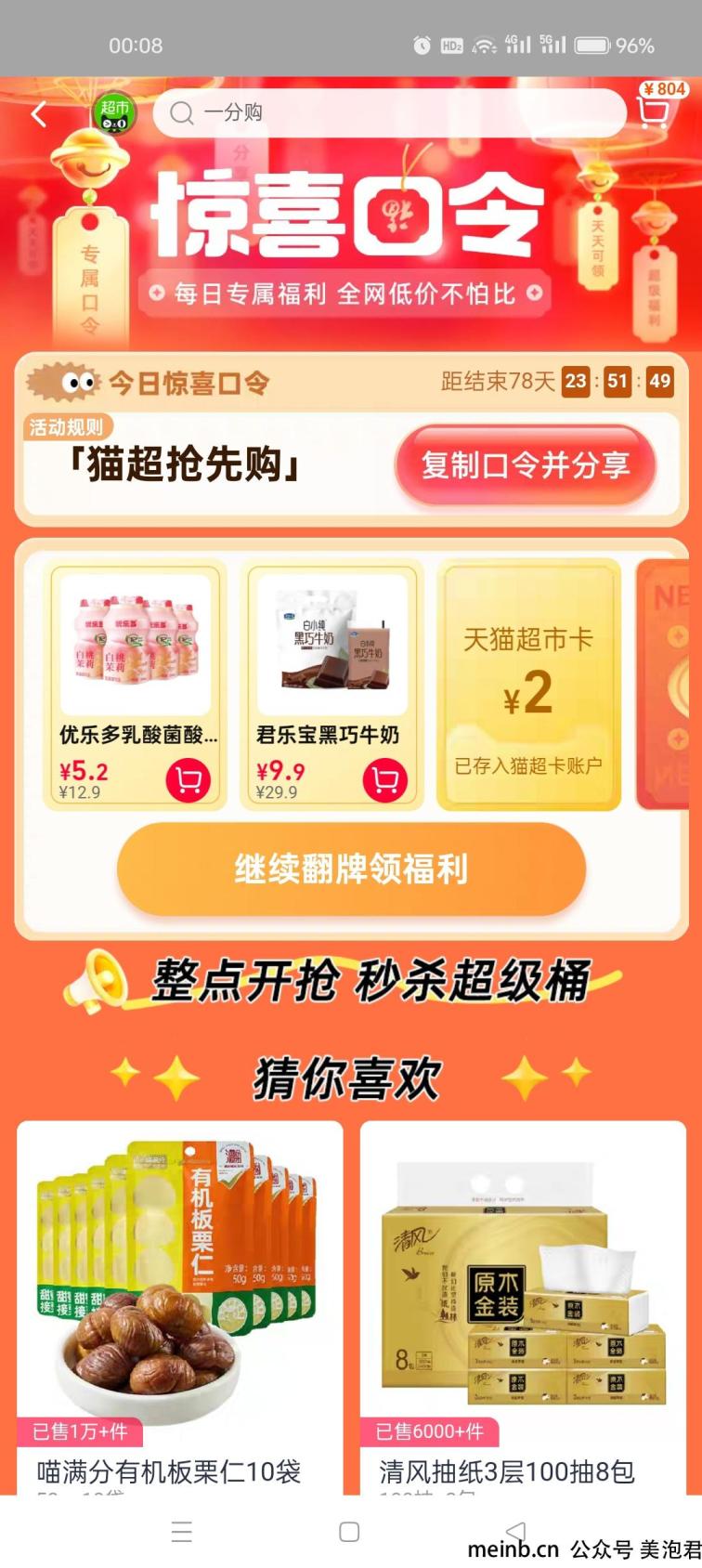The image size is (702, 1568).
Task: Tap 复制口令并分享 button
Action: [526, 464]
